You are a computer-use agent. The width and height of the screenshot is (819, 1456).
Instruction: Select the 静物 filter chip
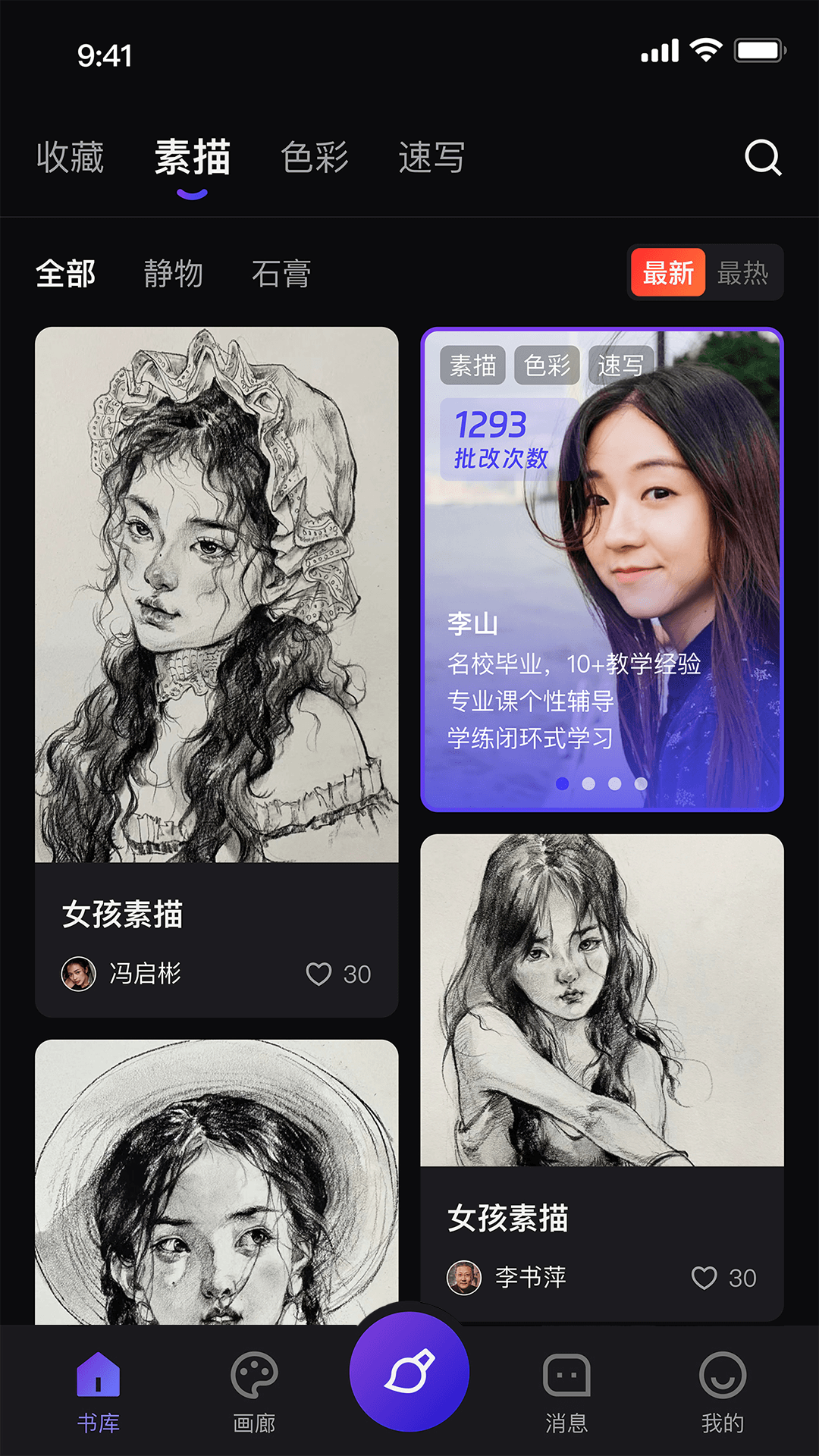pos(174,274)
